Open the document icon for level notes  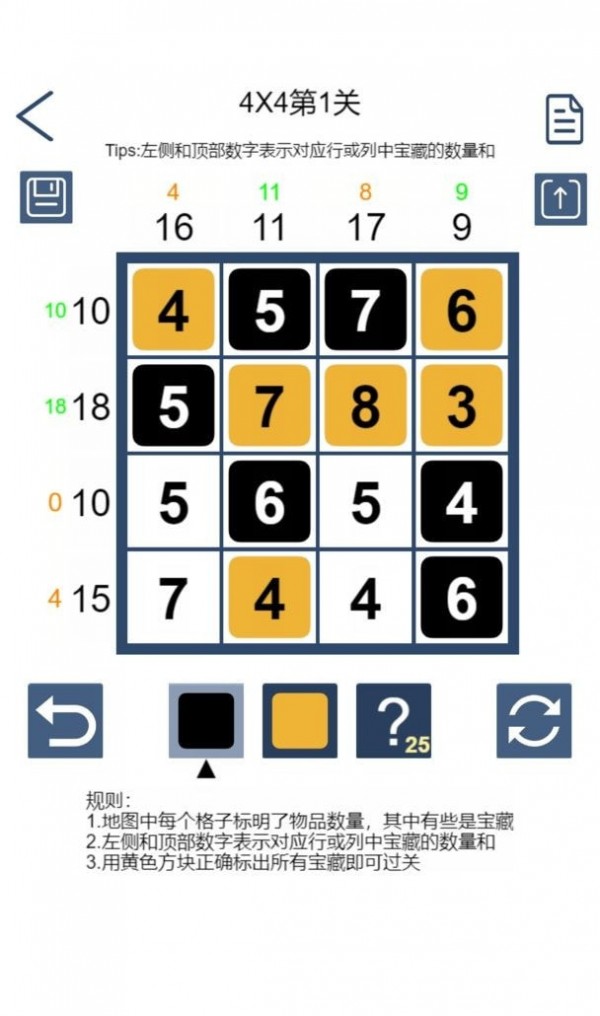[564, 120]
